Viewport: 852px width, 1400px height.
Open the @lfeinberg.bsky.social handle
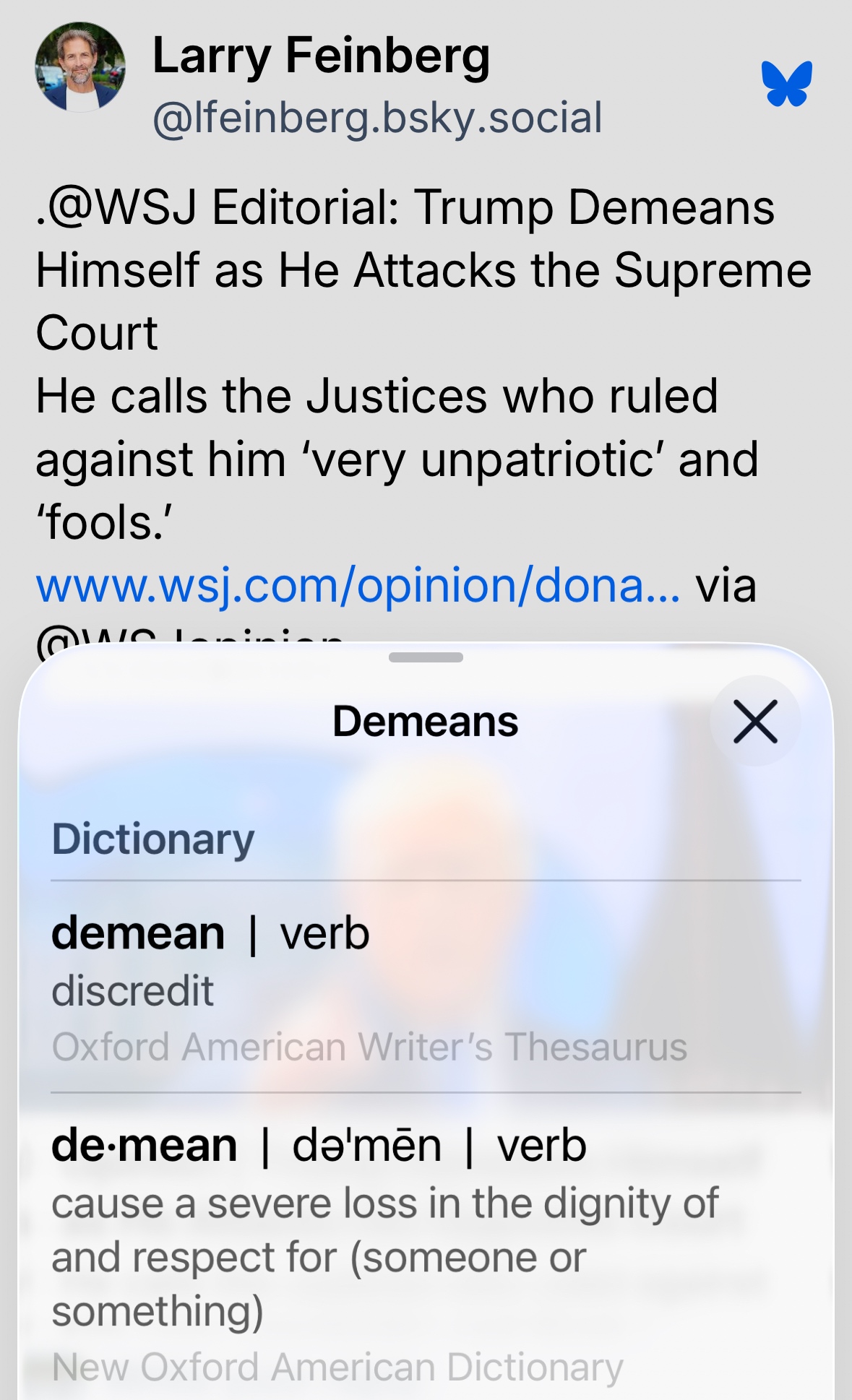click(377, 118)
